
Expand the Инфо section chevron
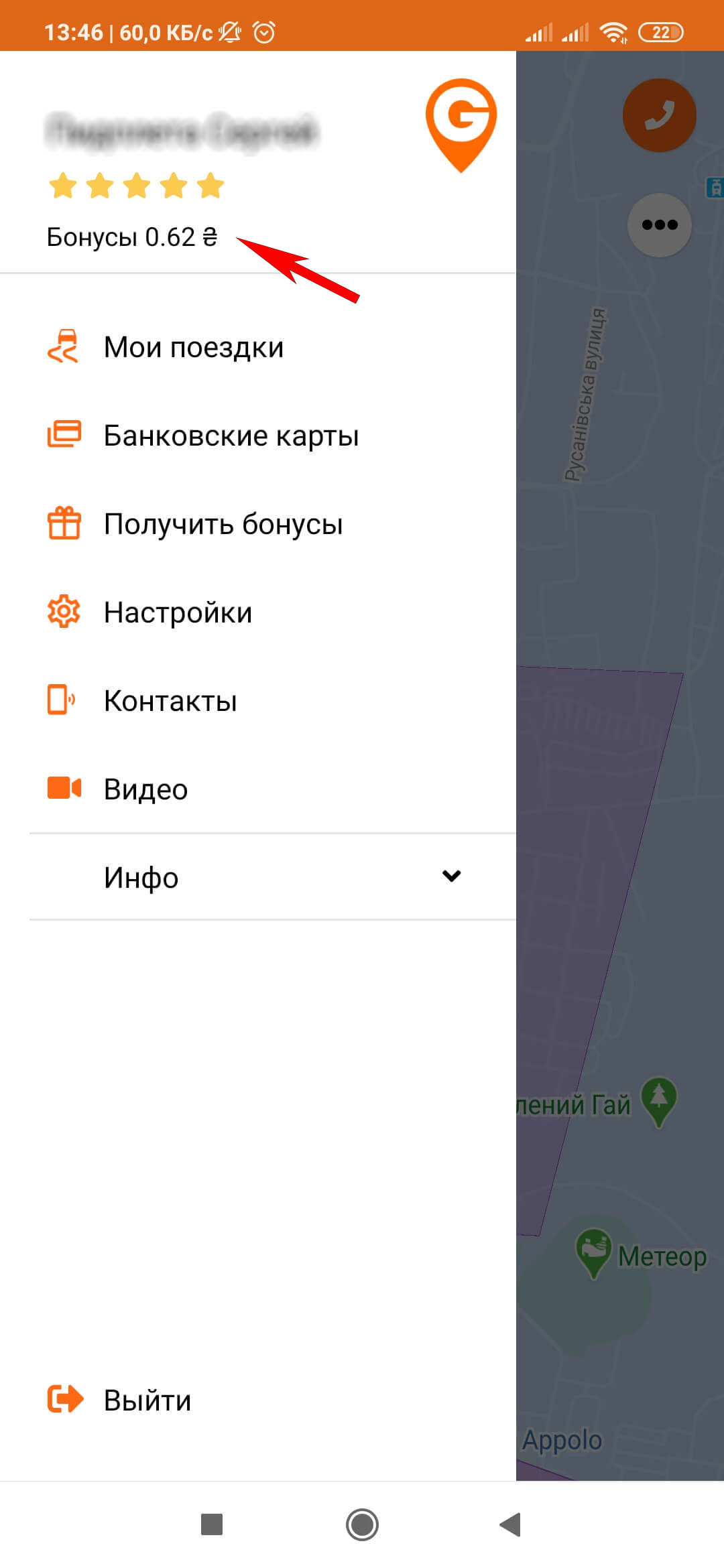(450, 876)
